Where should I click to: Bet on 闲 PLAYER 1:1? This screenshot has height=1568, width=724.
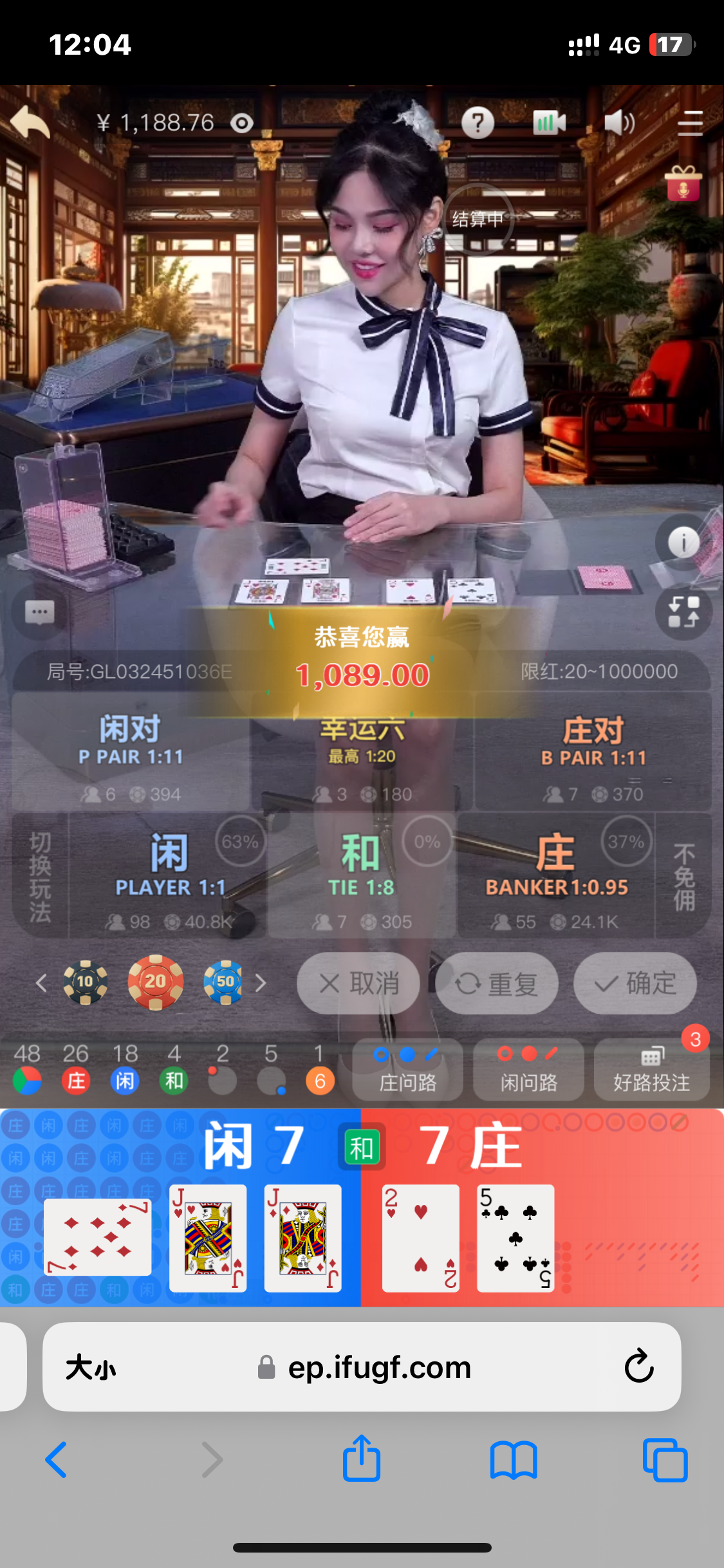pos(169,875)
